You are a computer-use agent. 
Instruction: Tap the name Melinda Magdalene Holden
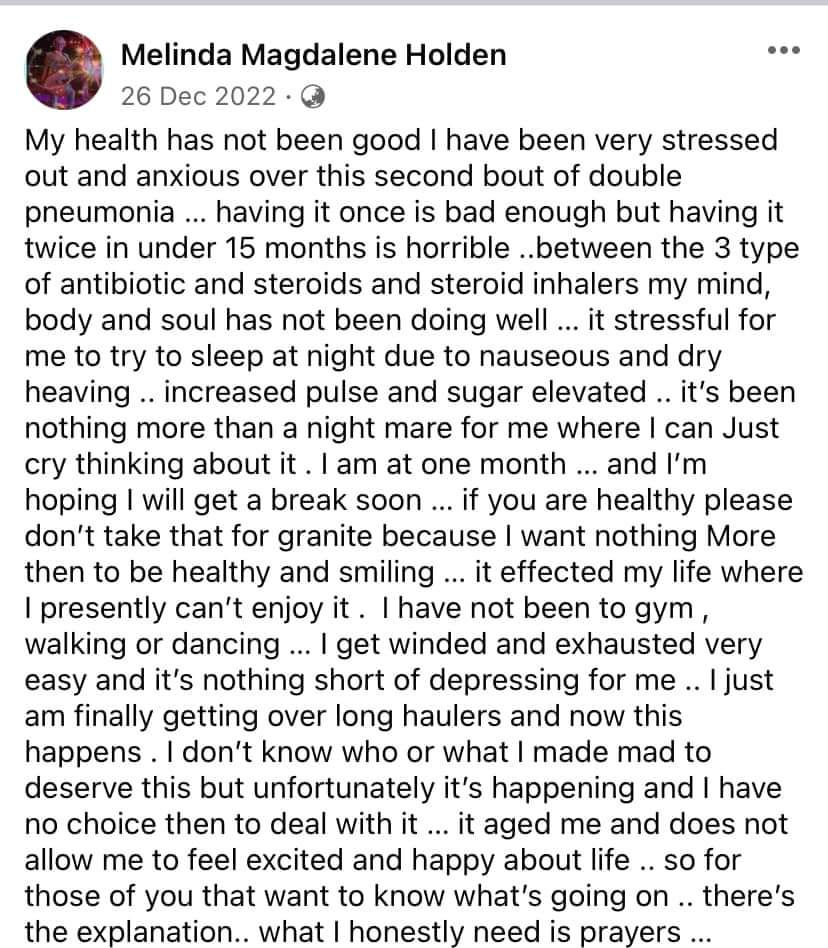pyautogui.click(x=313, y=55)
